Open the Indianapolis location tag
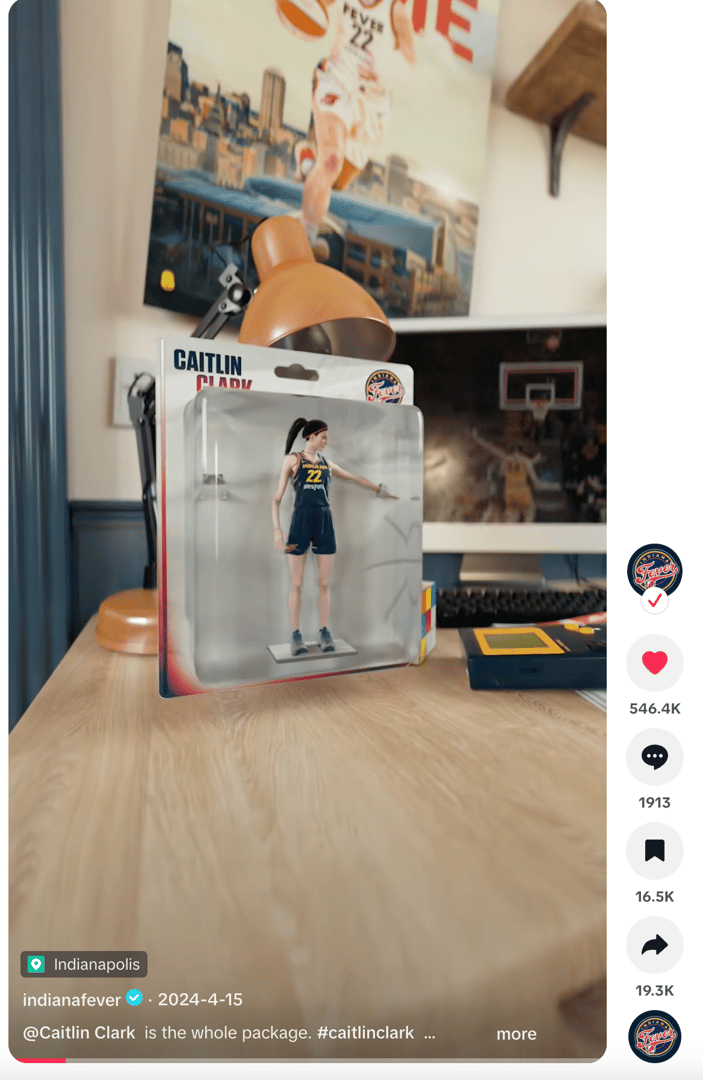The height and width of the screenshot is (1080, 703). [x=84, y=964]
